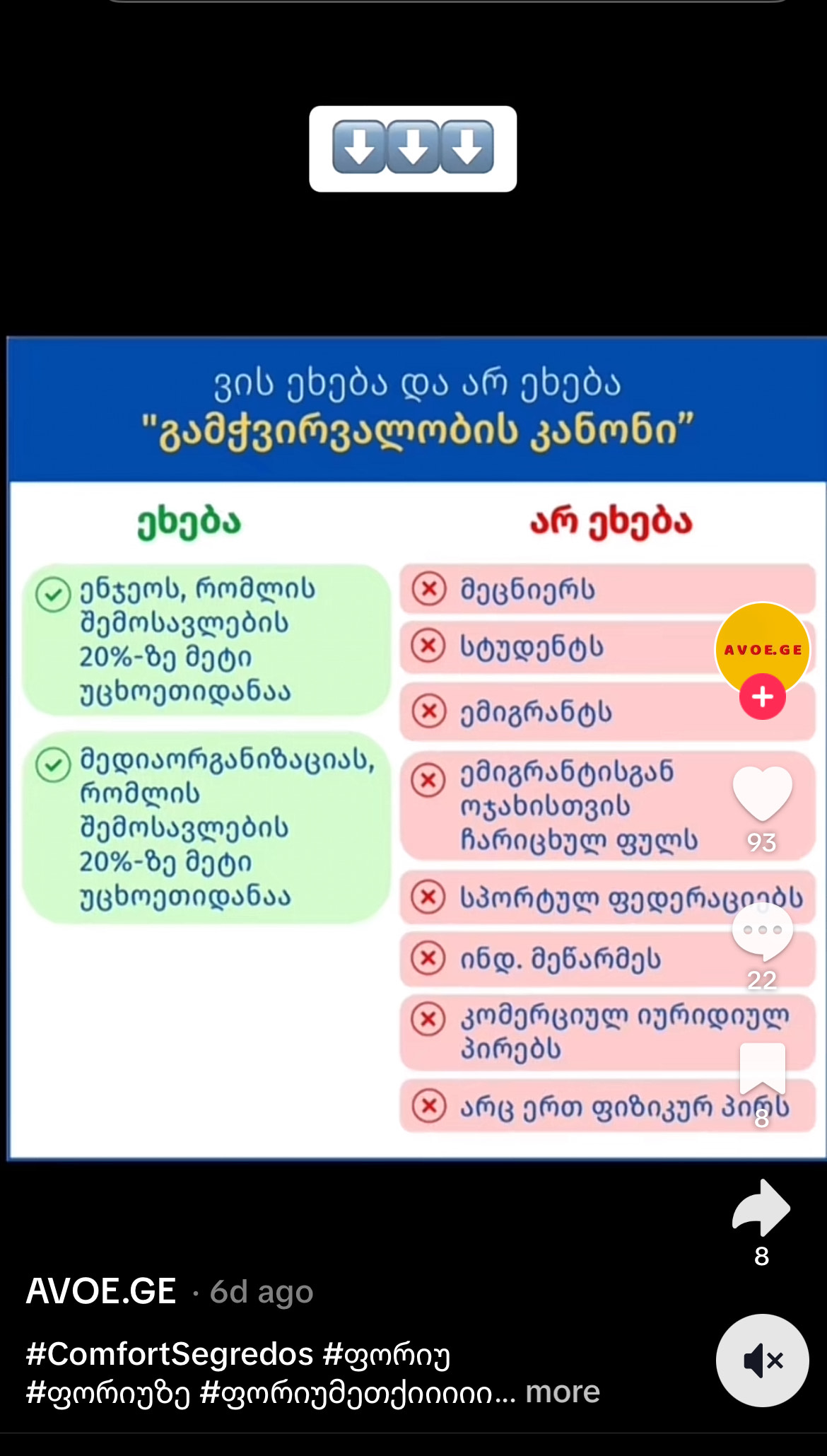Follow AVOE.GE with the plus button
Screen dimensions: 827x1456
pyautogui.click(x=762, y=697)
